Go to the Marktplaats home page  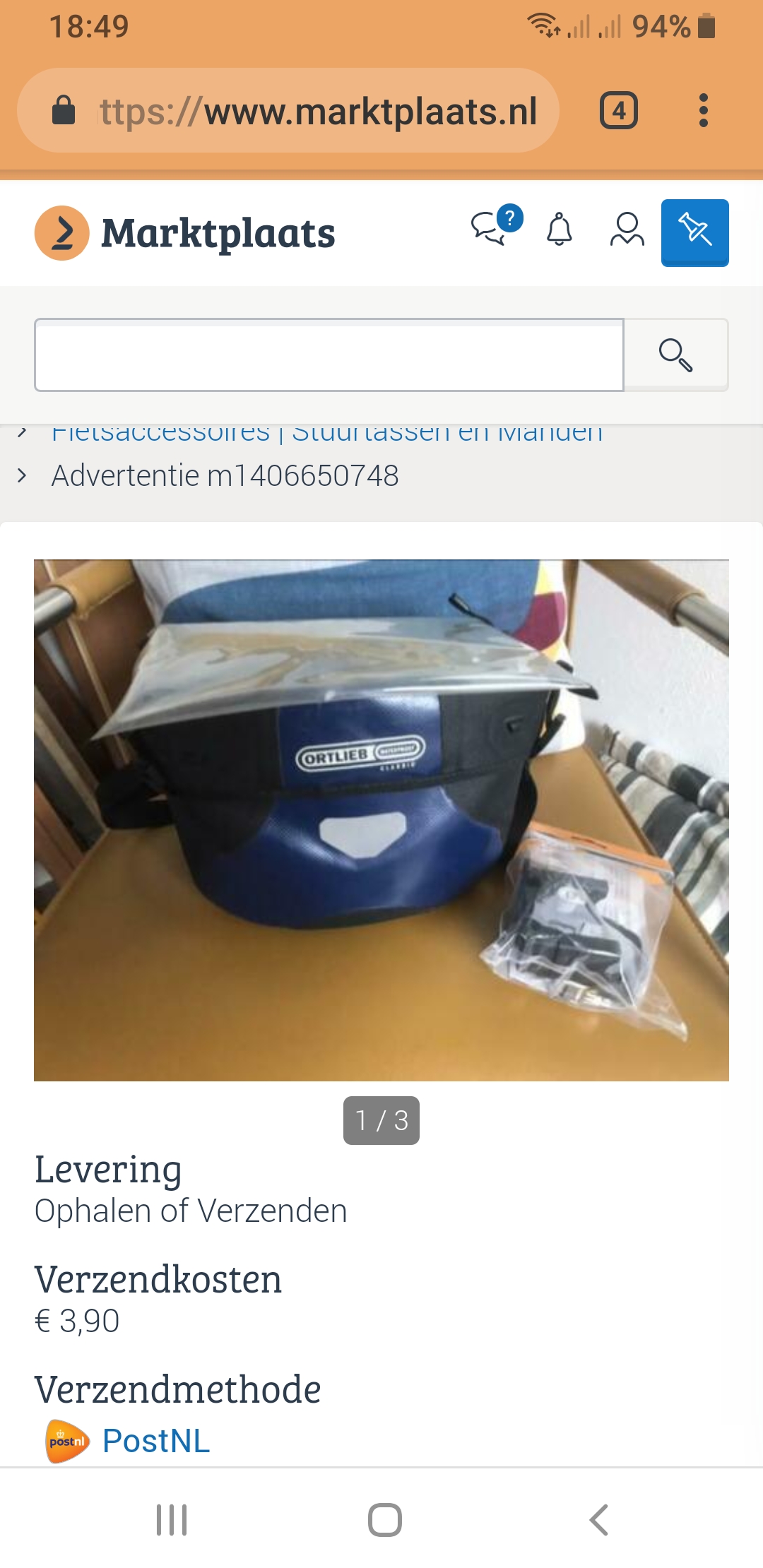(x=185, y=233)
